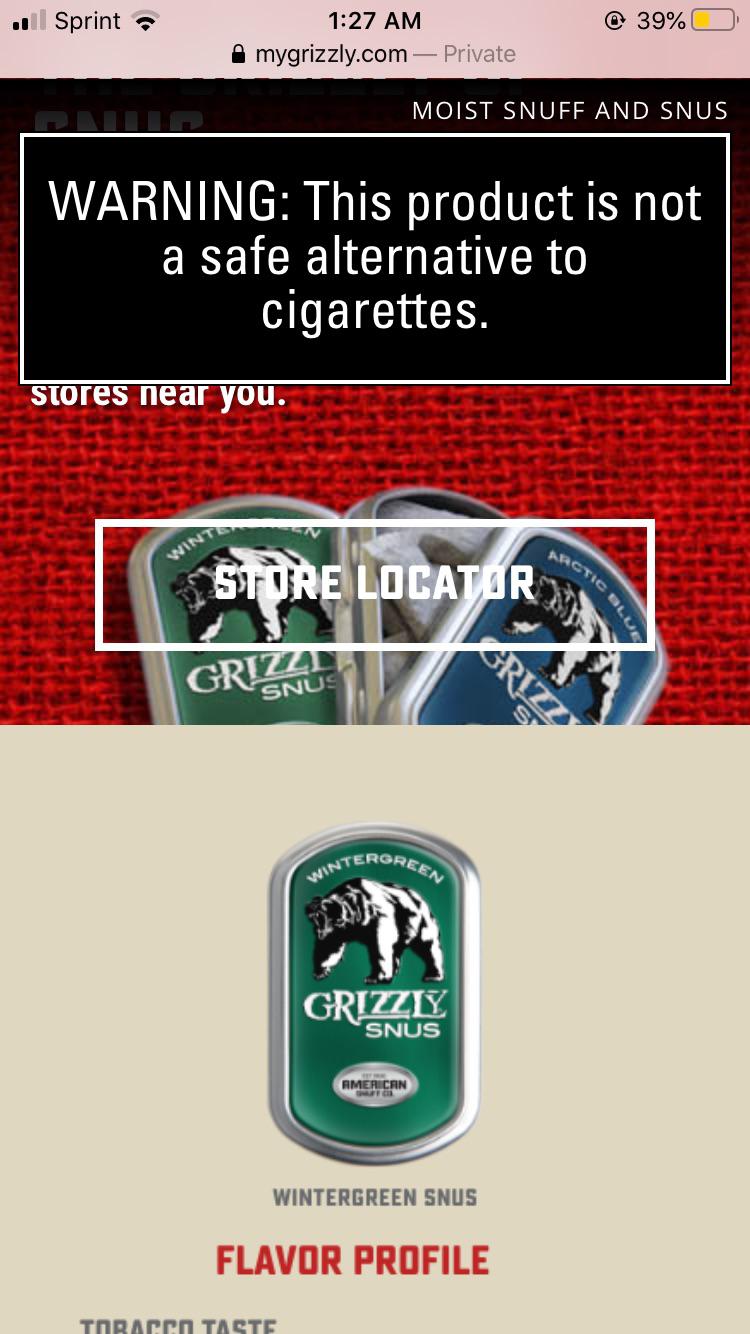Expand the WINTERGREEN SNUS product details
The height and width of the screenshot is (1334, 750).
point(374,1196)
